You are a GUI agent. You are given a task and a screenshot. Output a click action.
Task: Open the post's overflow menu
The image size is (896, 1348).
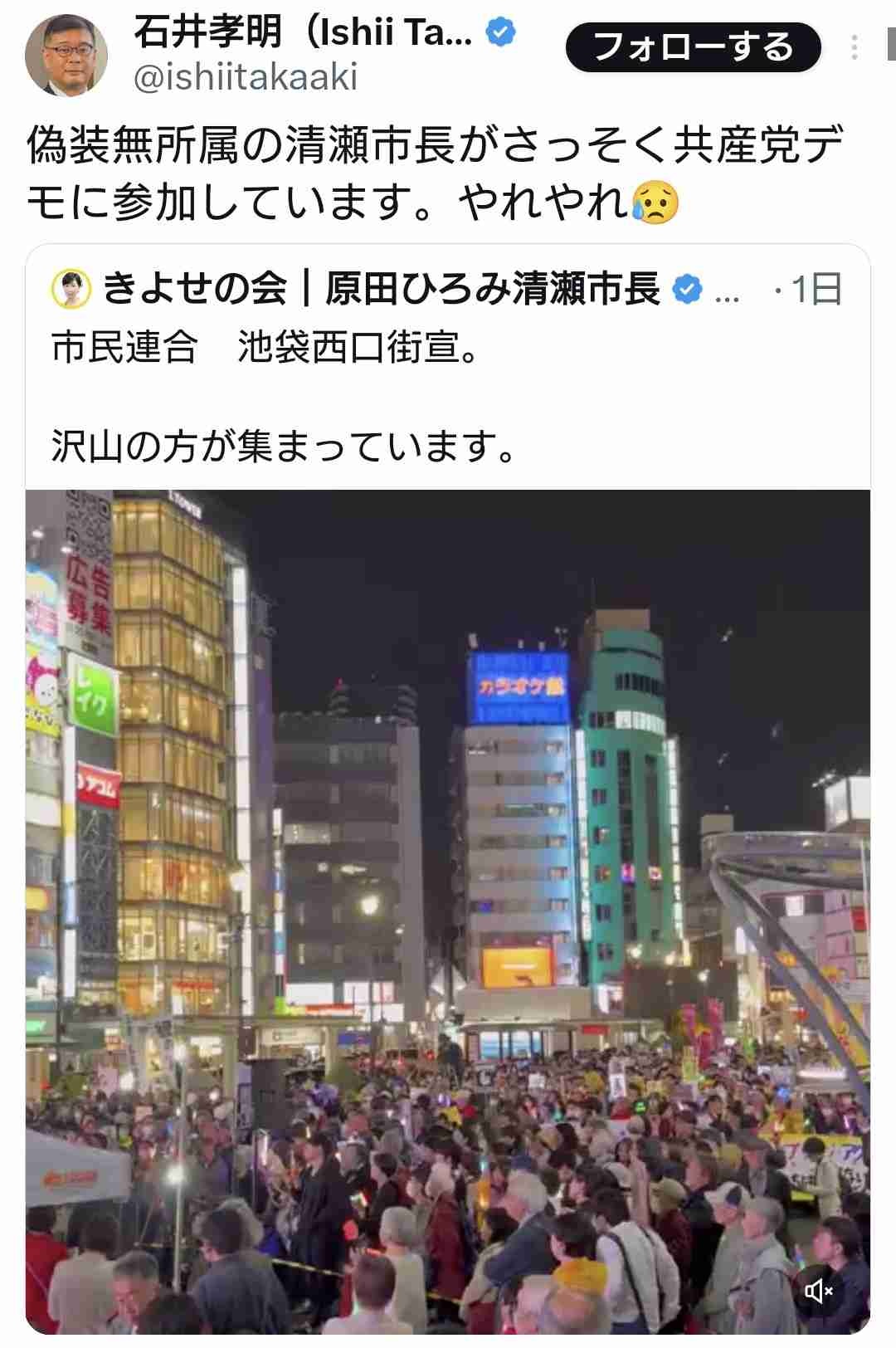pos(854,47)
